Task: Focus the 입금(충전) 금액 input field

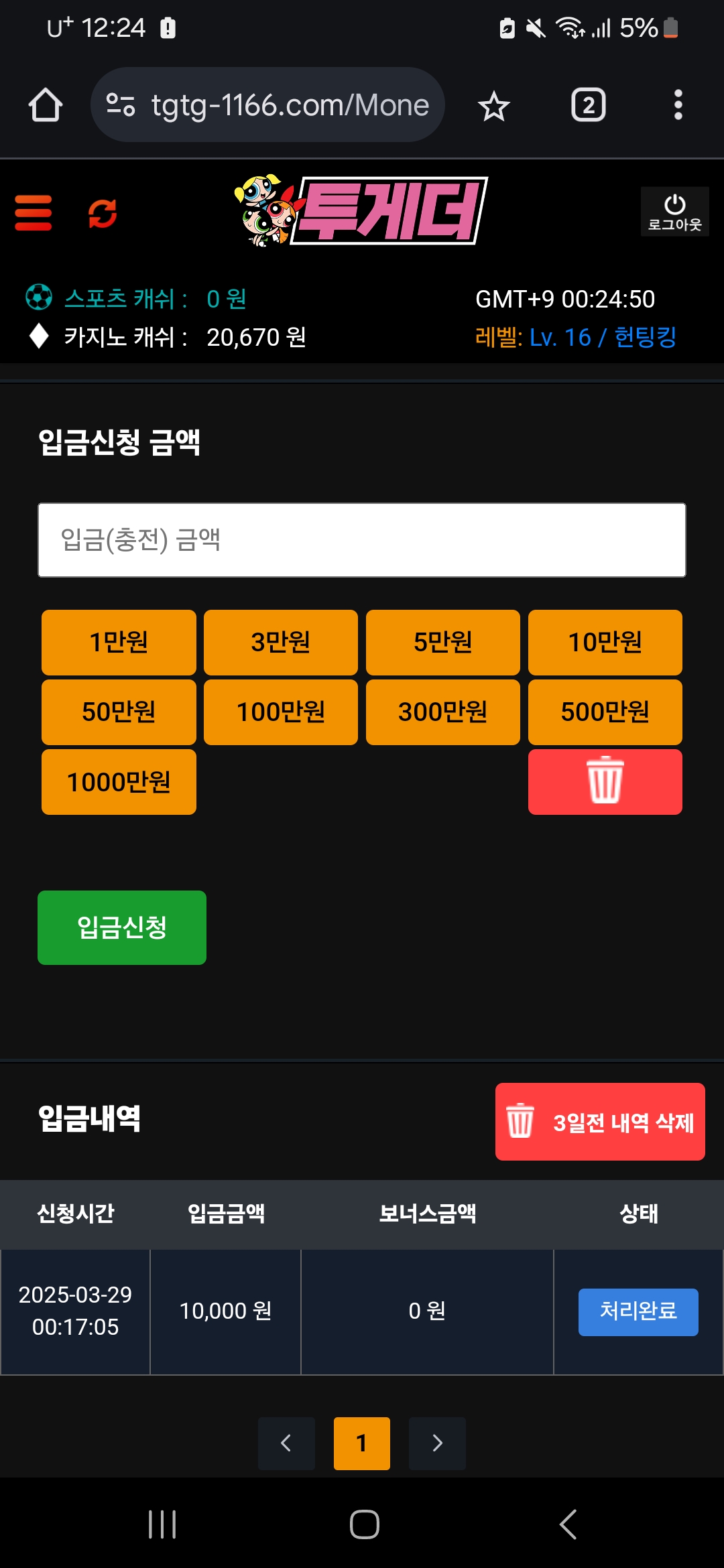Action: click(x=362, y=540)
